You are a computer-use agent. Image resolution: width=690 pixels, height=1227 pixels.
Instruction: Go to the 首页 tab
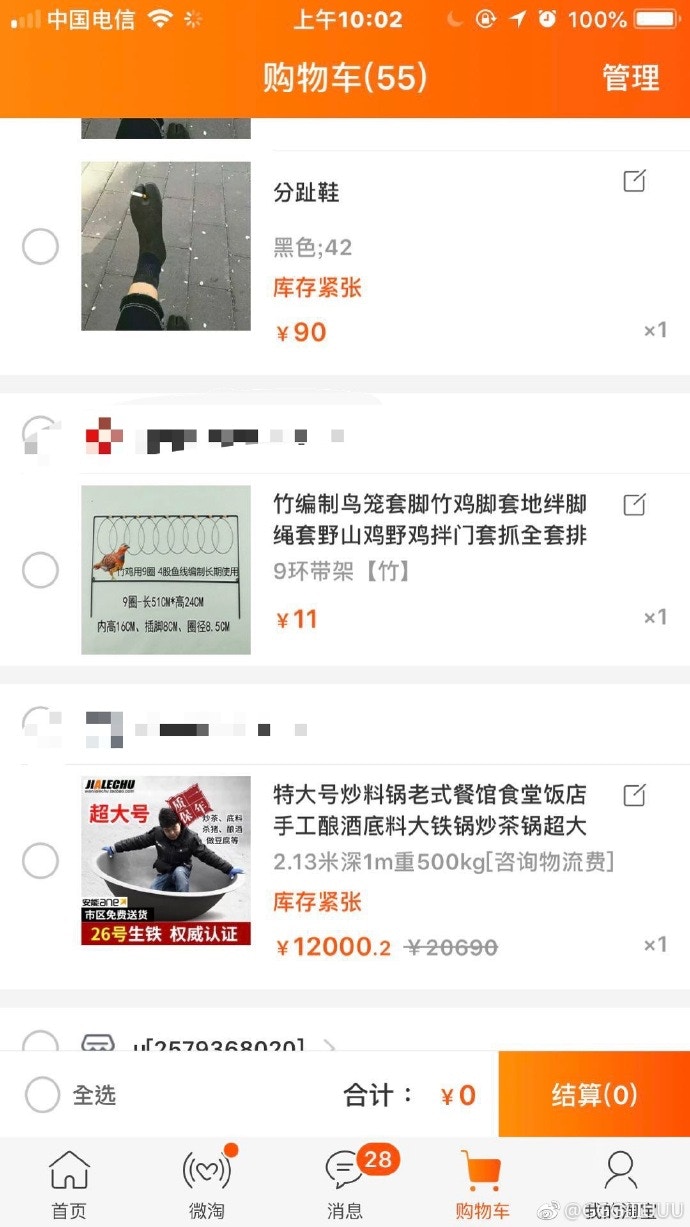[69, 1183]
